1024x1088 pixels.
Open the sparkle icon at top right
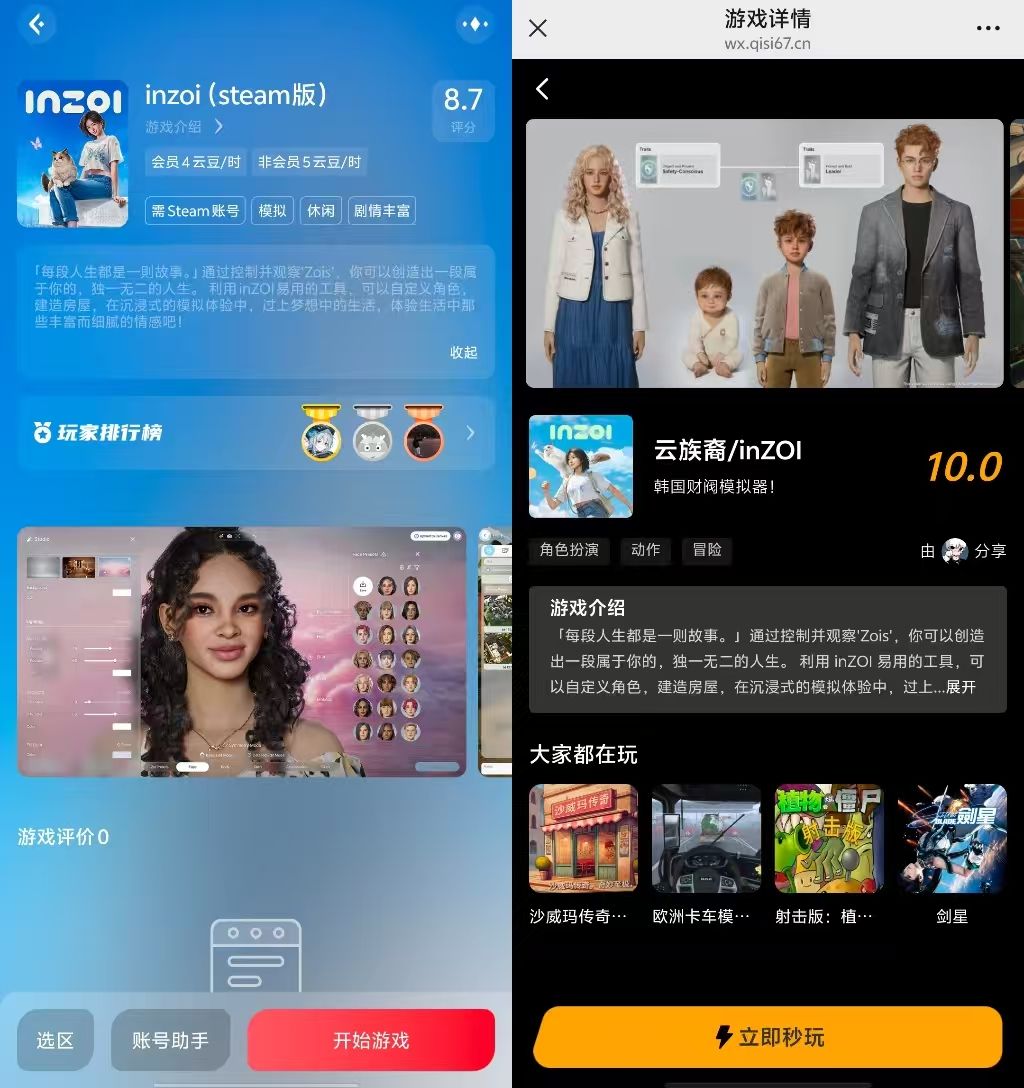(473, 25)
